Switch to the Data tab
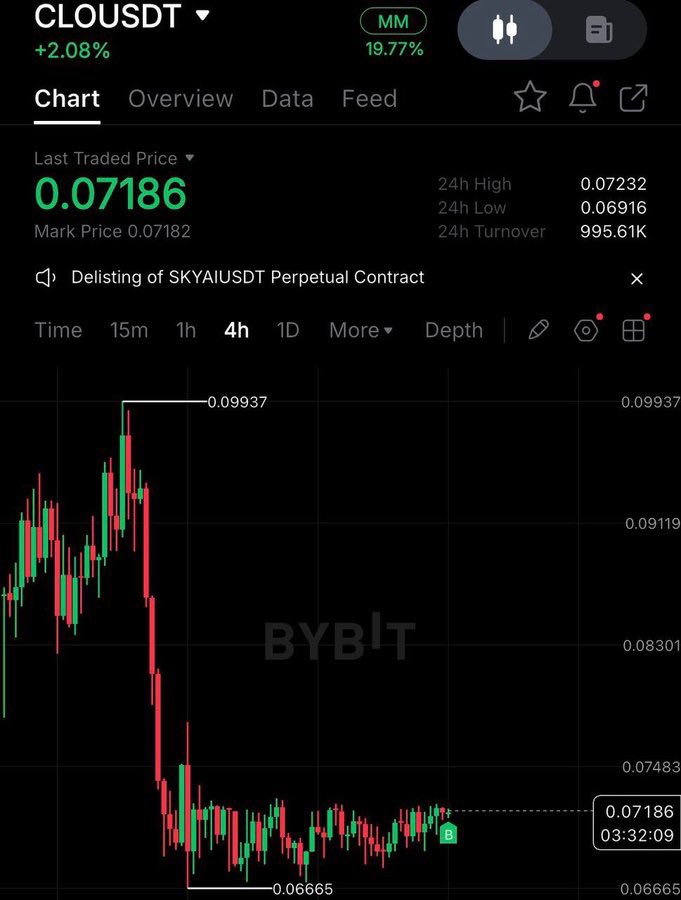 [x=287, y=99]
